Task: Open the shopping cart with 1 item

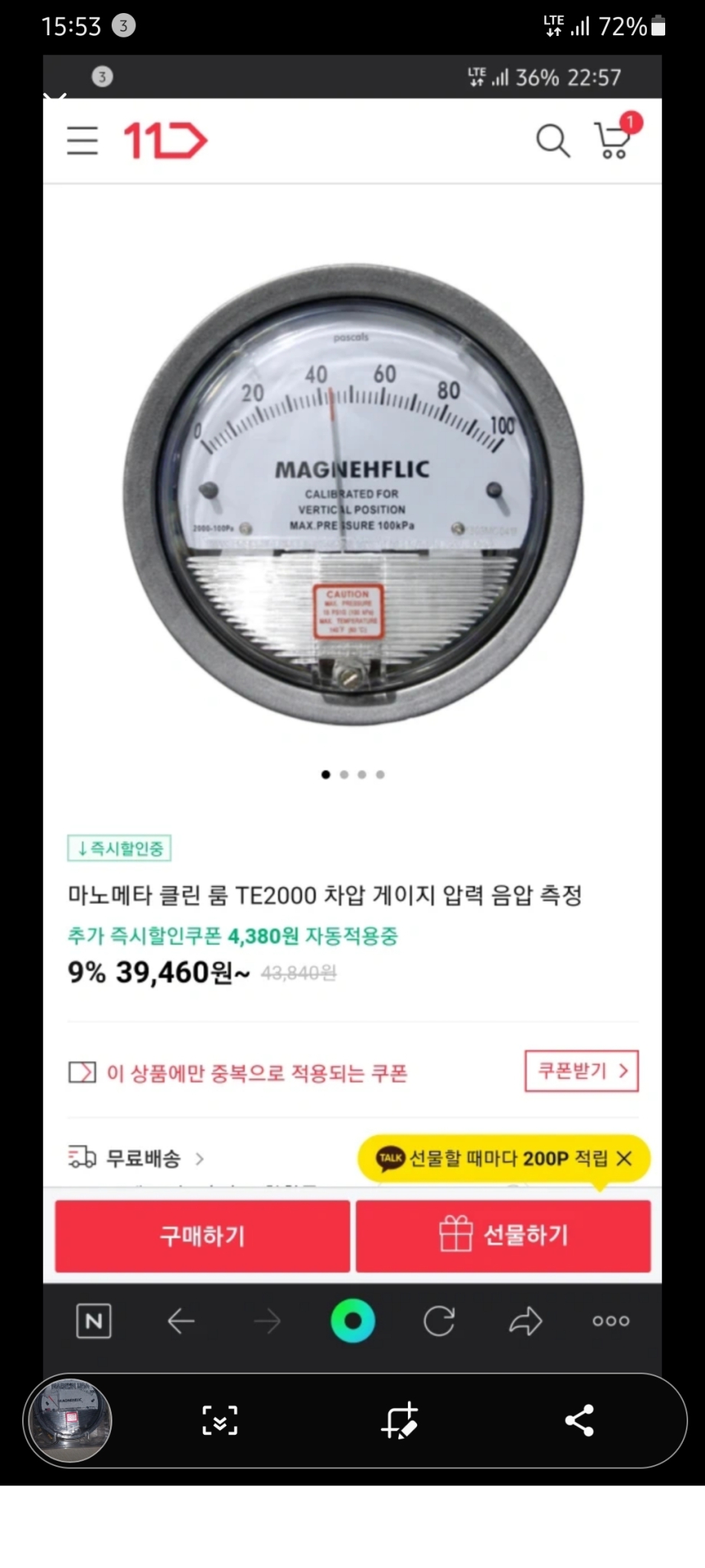Action: pos(612,142)
